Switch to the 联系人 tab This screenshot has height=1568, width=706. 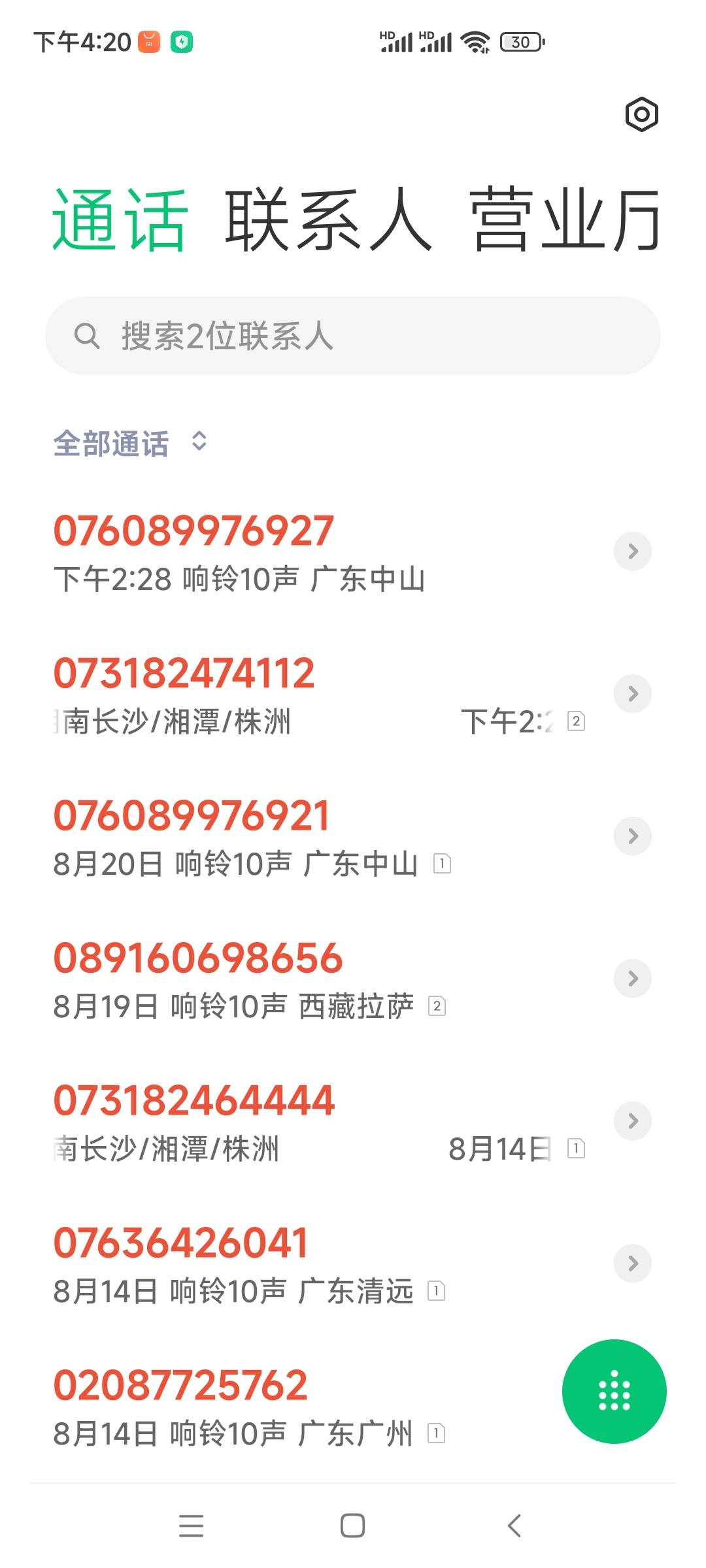328,220
